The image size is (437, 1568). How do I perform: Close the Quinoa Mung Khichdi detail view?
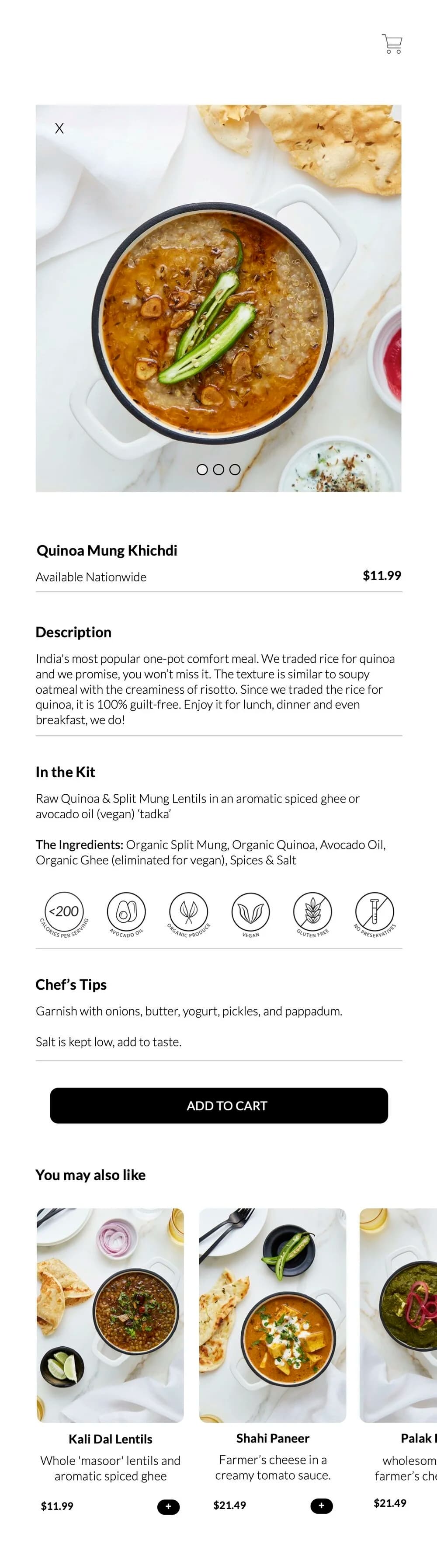(x=59, y=129)
